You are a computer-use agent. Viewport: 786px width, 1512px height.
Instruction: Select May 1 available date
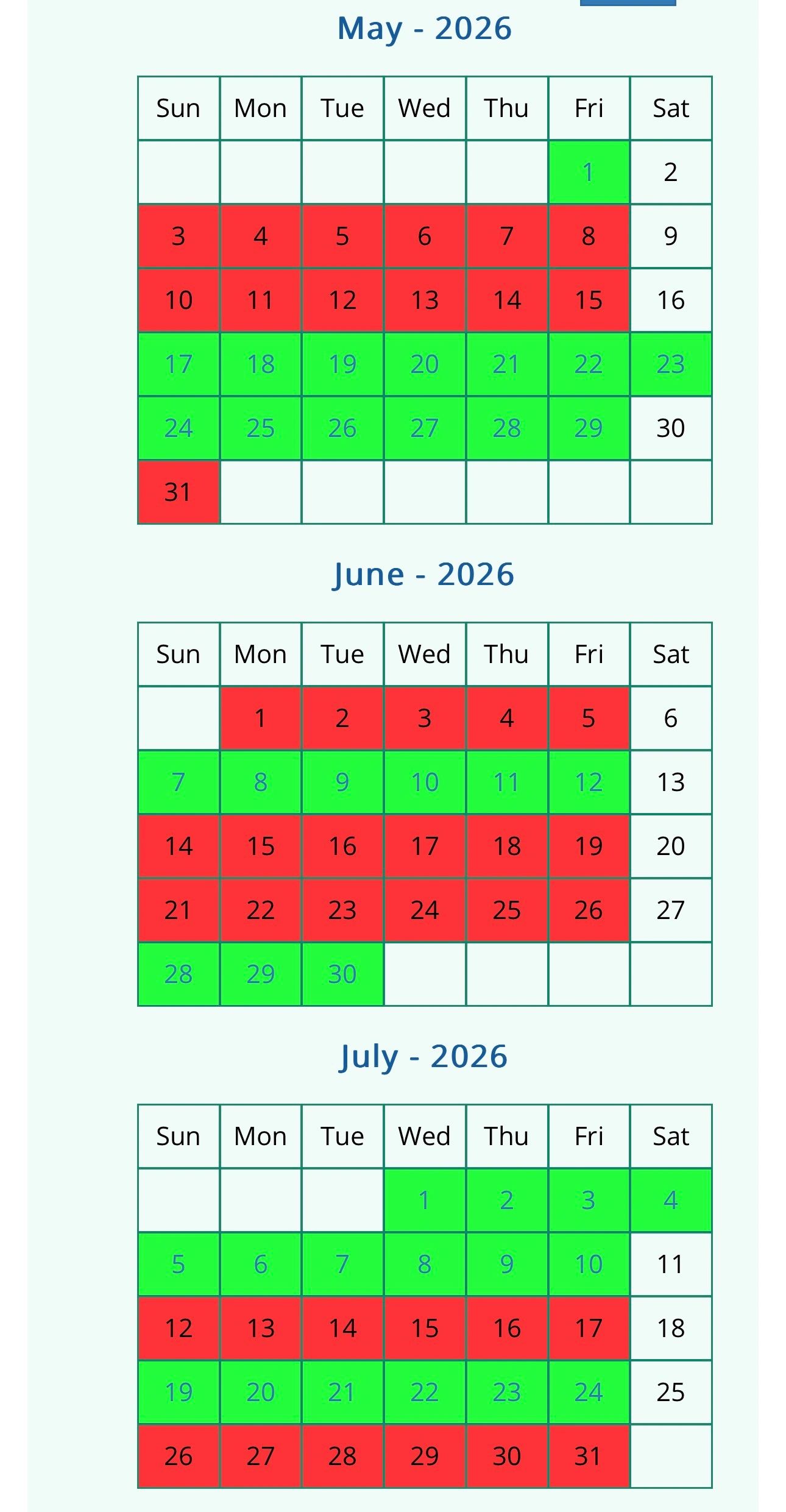pyautogui.click(x=588, y=172)
